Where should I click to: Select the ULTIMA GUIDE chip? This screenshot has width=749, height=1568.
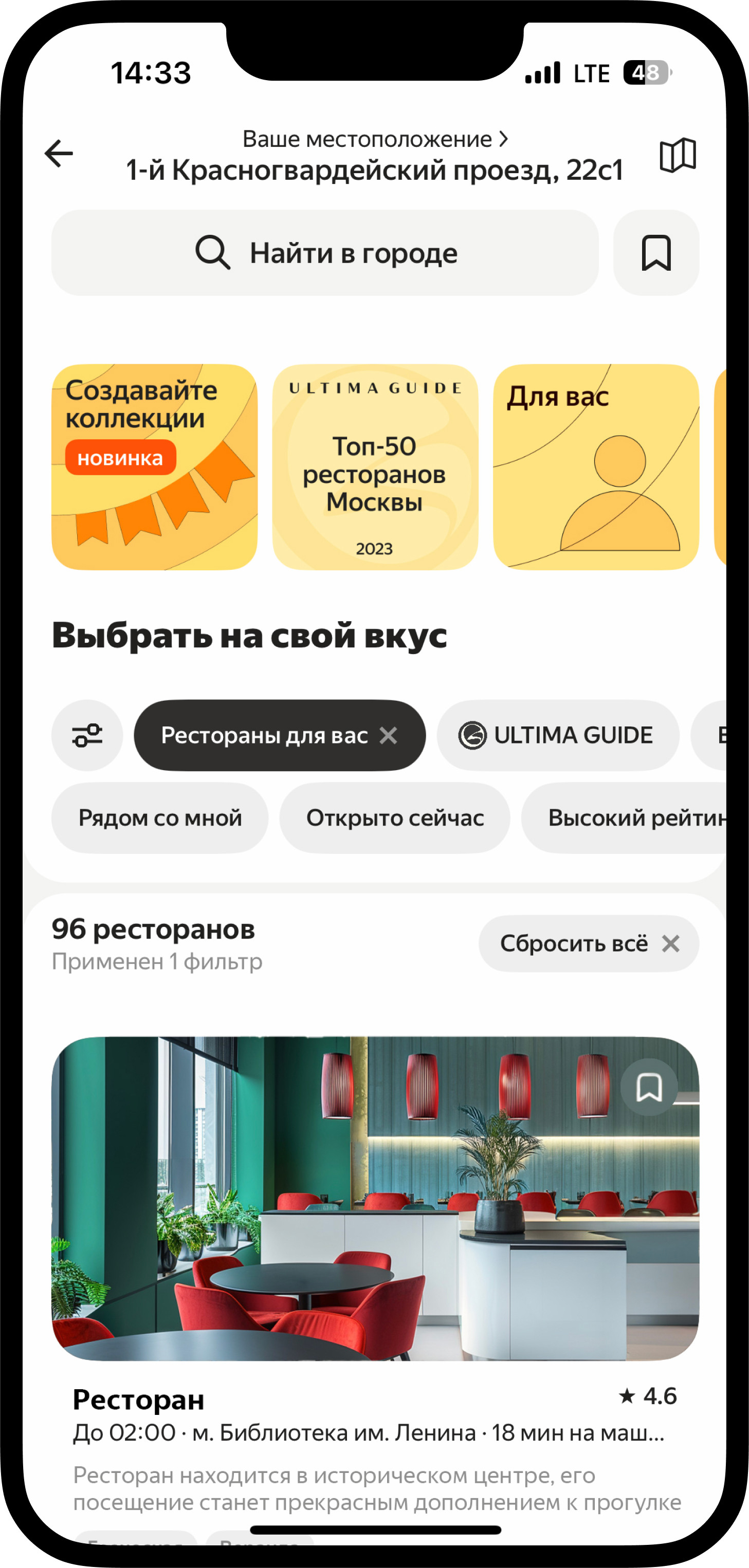point(557,735)
